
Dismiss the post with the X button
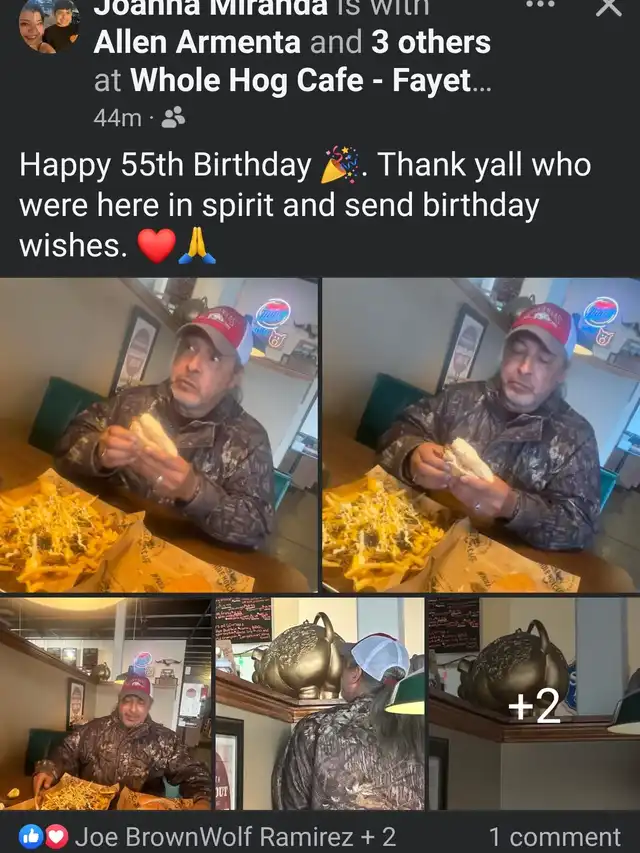[x=608, y=7]
